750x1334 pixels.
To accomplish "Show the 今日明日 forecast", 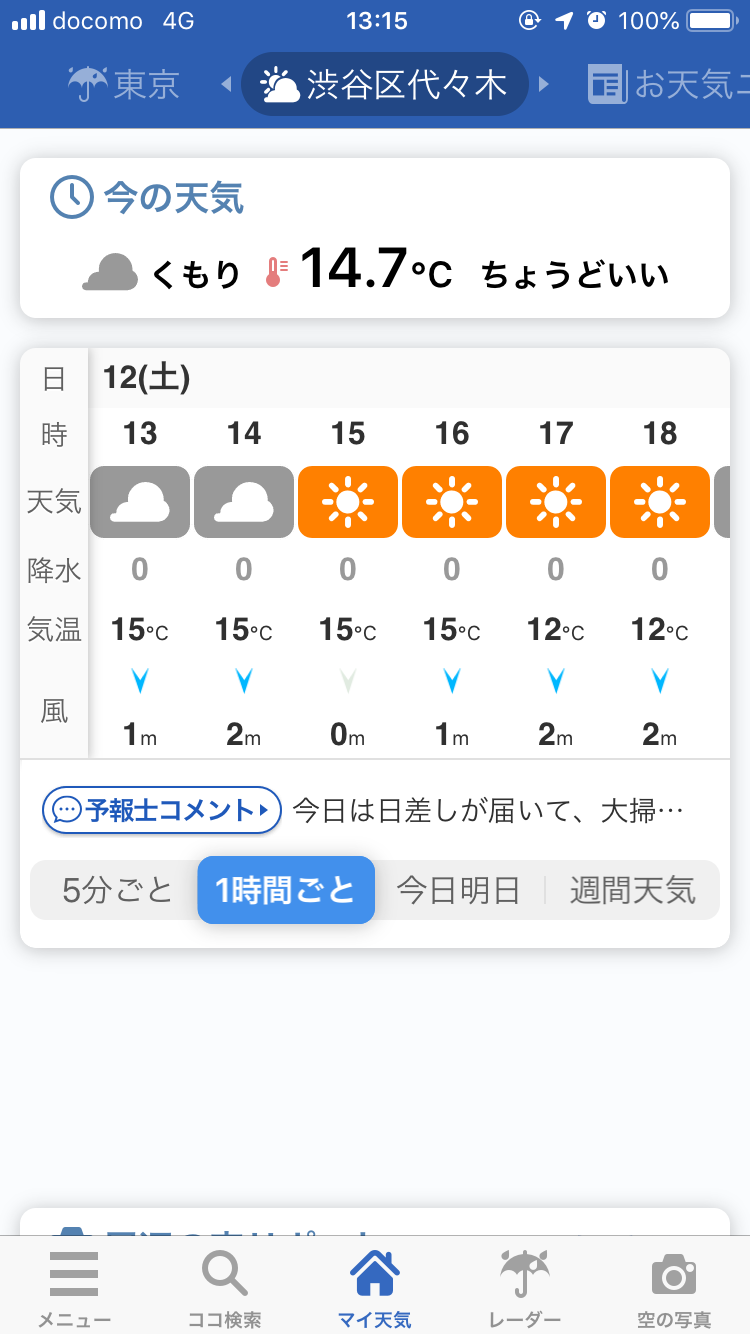I will coord(459,890).
